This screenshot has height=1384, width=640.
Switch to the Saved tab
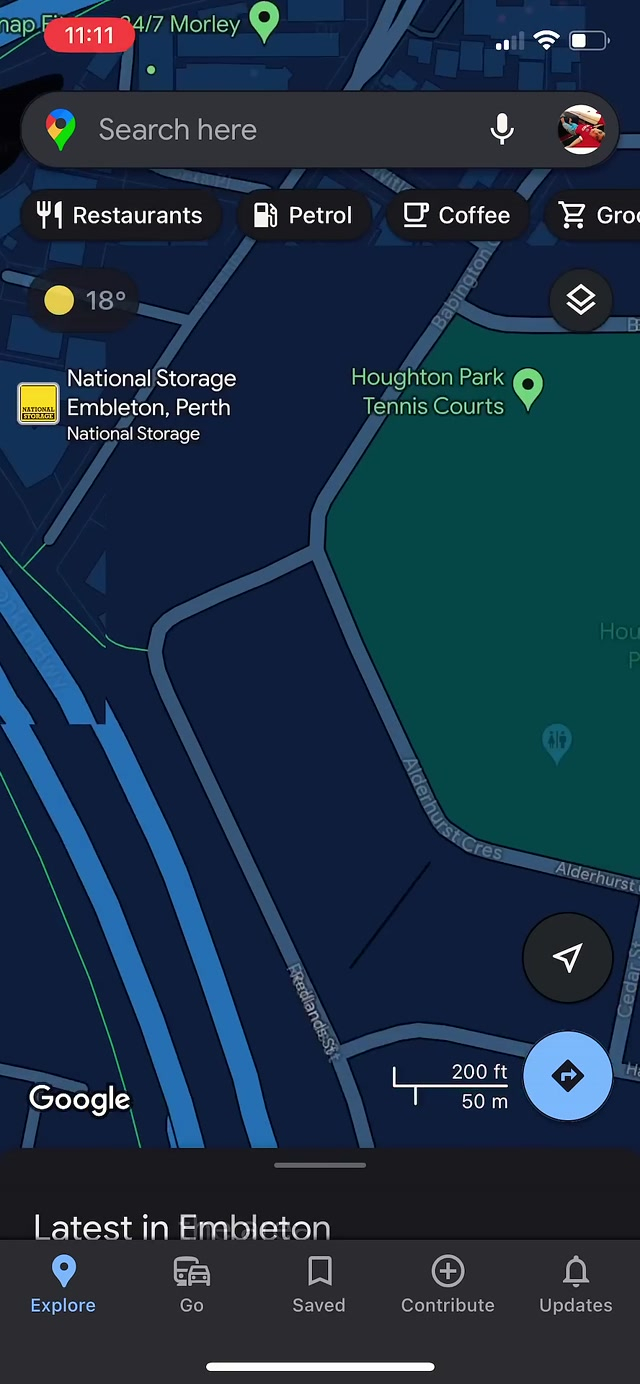click(x=319, y=1284)
